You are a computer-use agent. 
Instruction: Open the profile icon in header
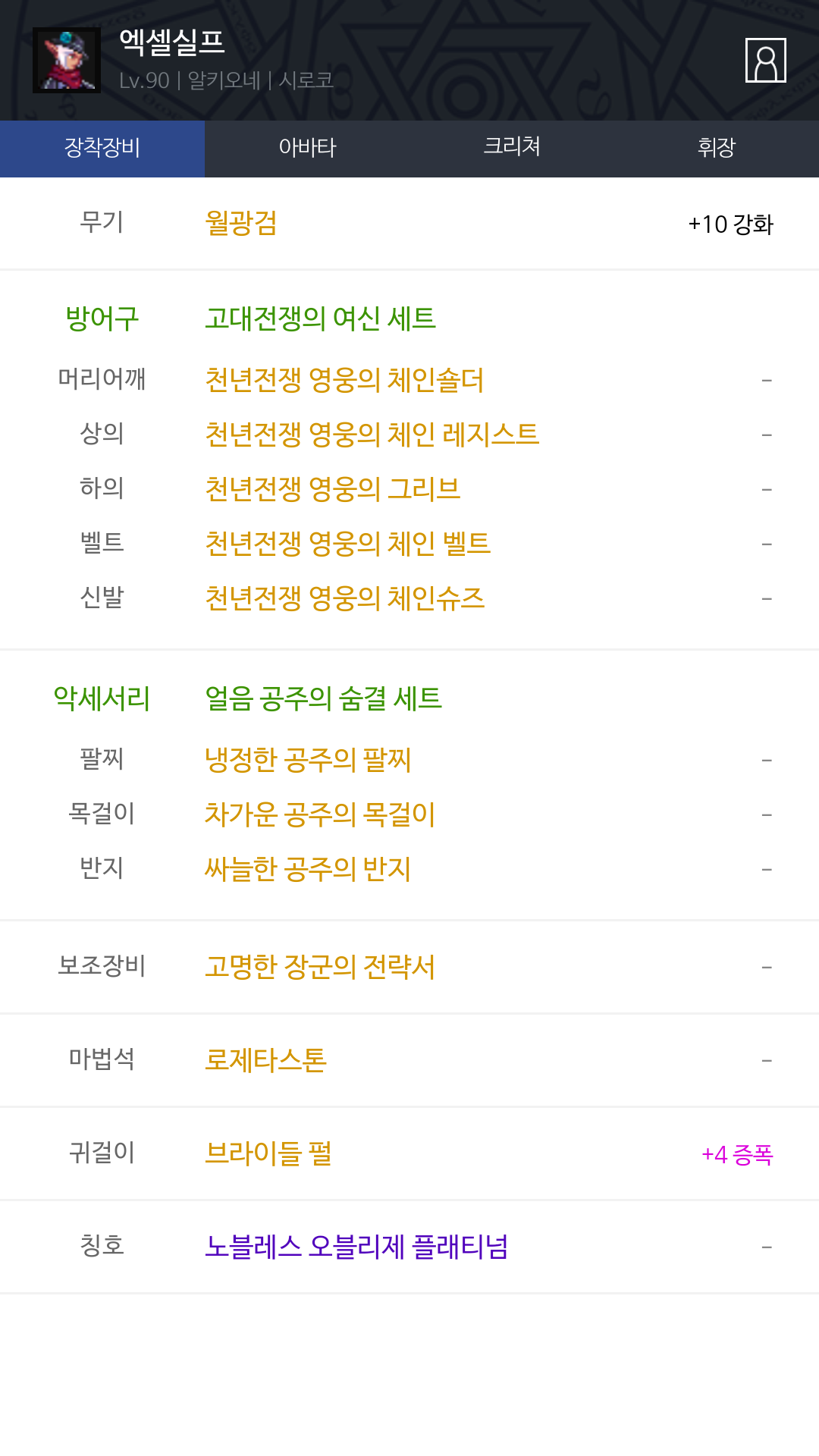click(765, 60)
